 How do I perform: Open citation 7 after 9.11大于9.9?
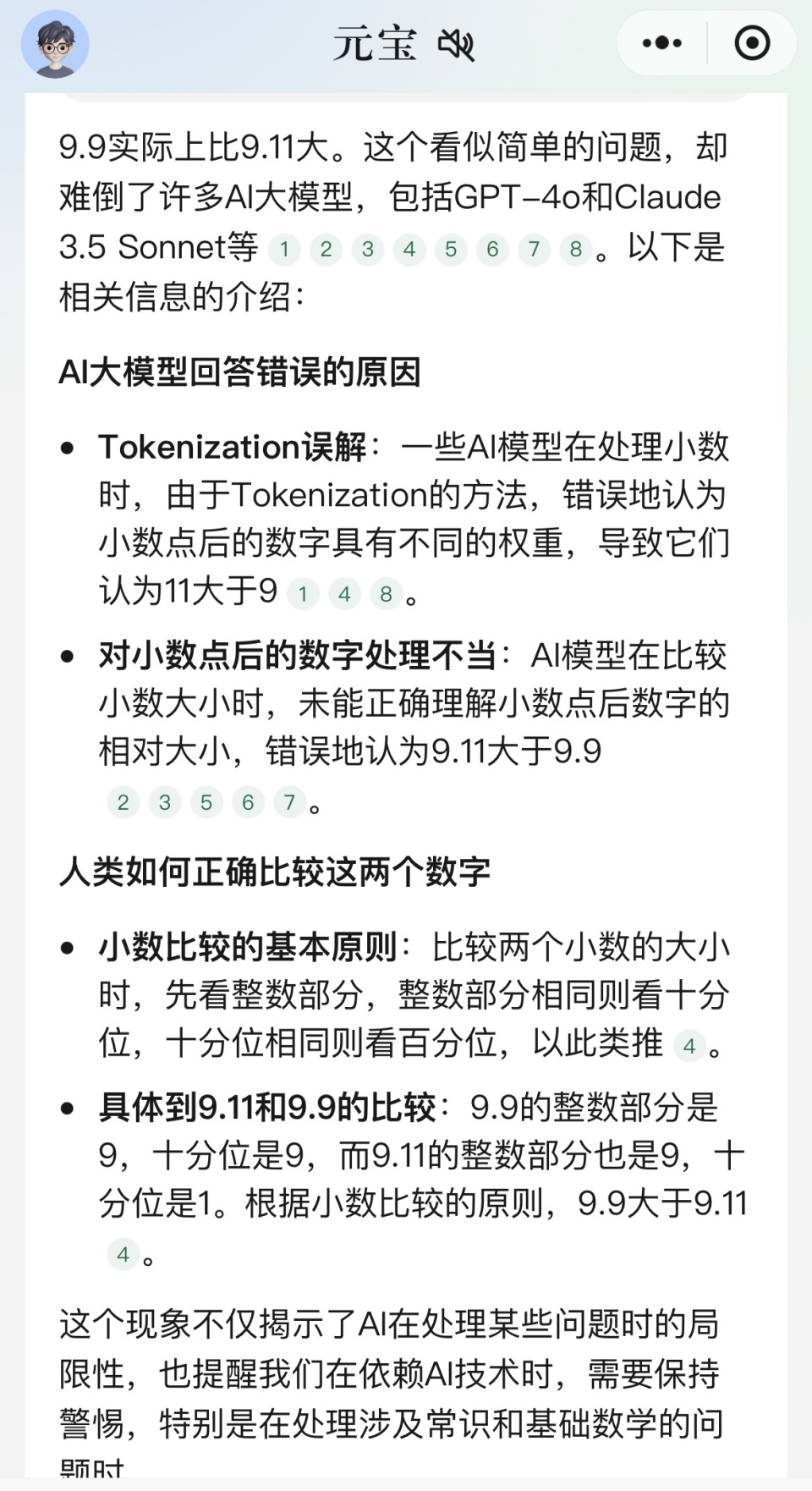pyautogui.click(x=289, y=802)
